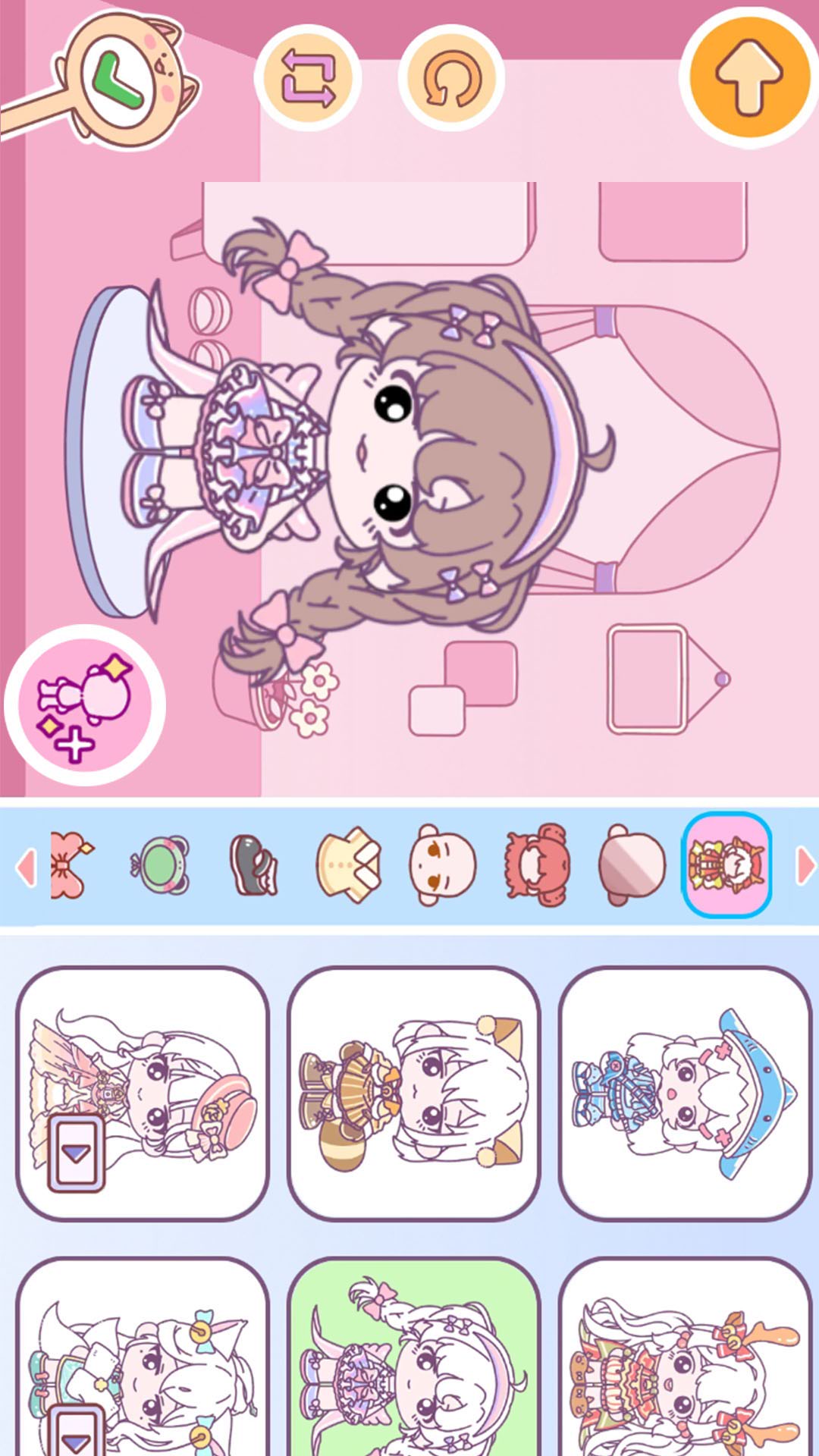
Task: Open the red hair category
Action: [538, 865]
